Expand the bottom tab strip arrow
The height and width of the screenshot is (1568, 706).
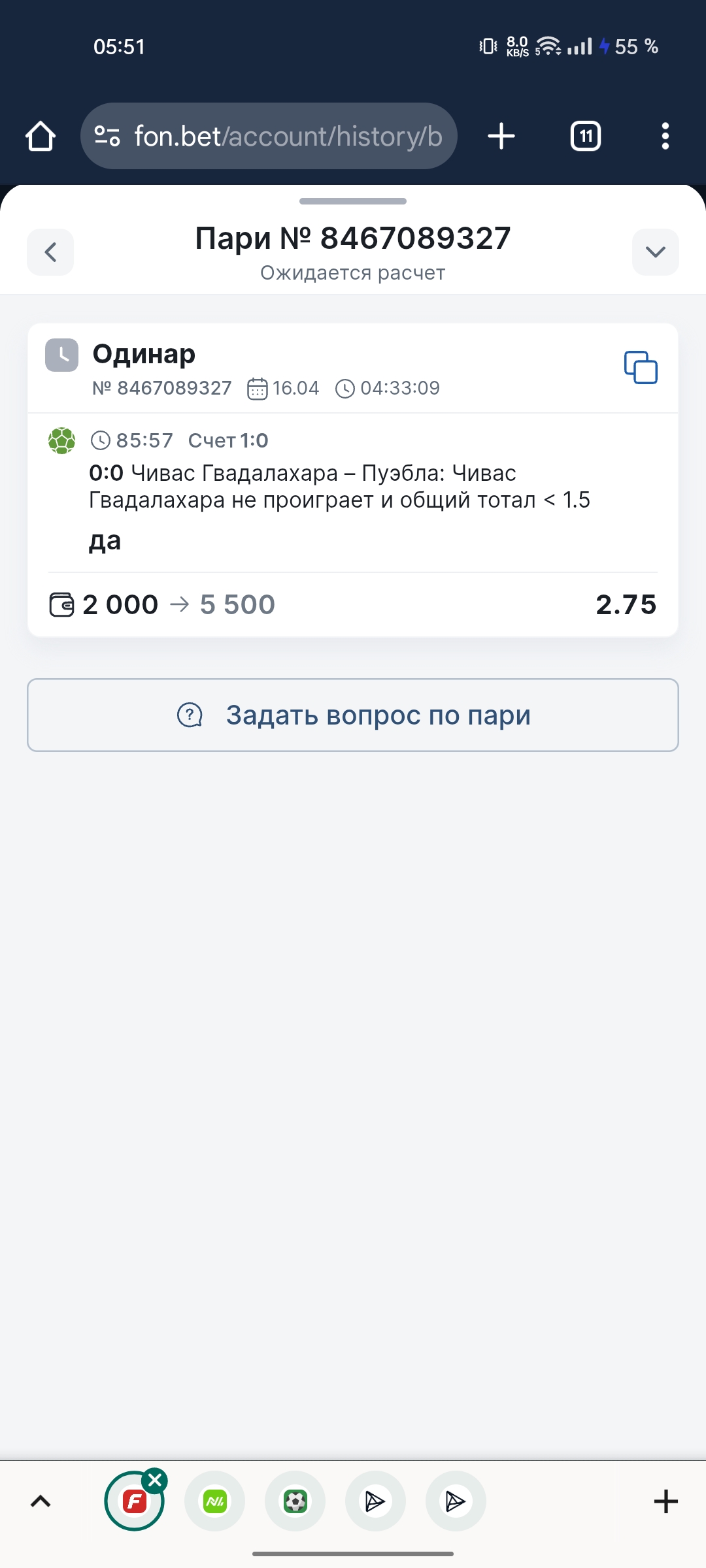coord(41,1501)
